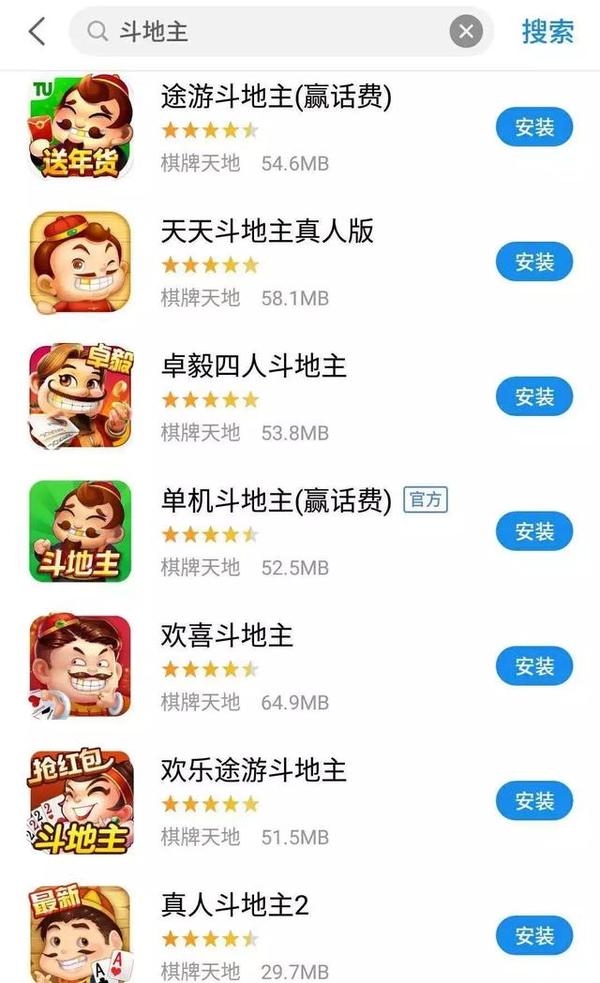
Task: Install 欢喜斗地主
Action: click(534, 667)
